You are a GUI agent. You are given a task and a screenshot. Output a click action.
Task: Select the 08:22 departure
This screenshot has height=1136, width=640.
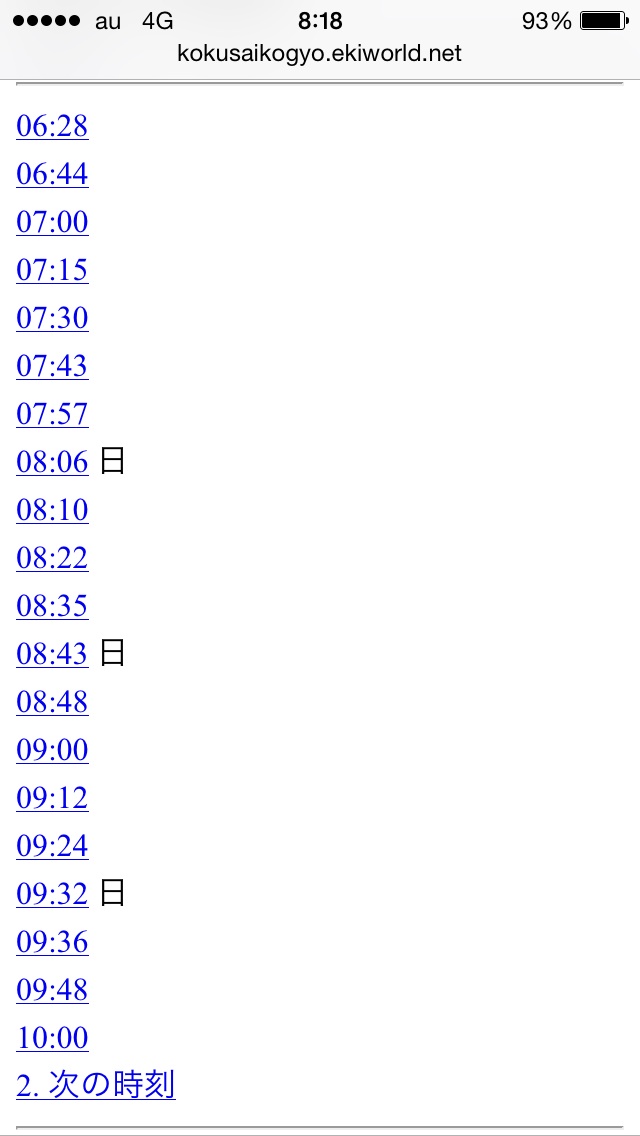[x=52, y=558]
